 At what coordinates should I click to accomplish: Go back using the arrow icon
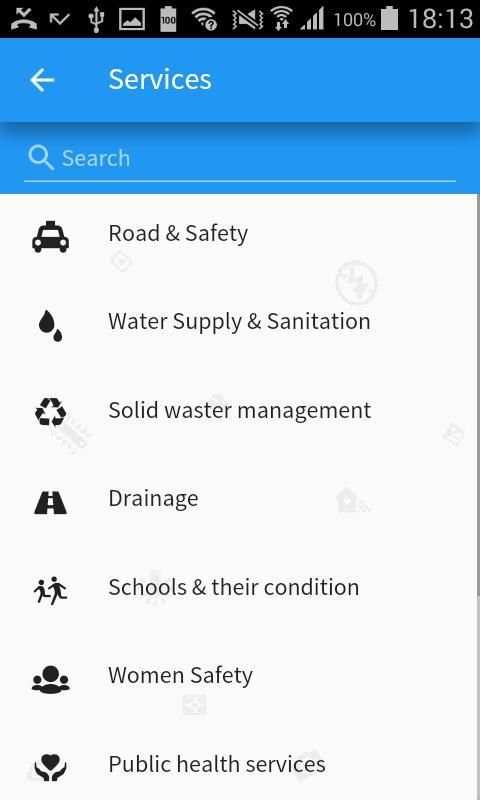[42, 80]
